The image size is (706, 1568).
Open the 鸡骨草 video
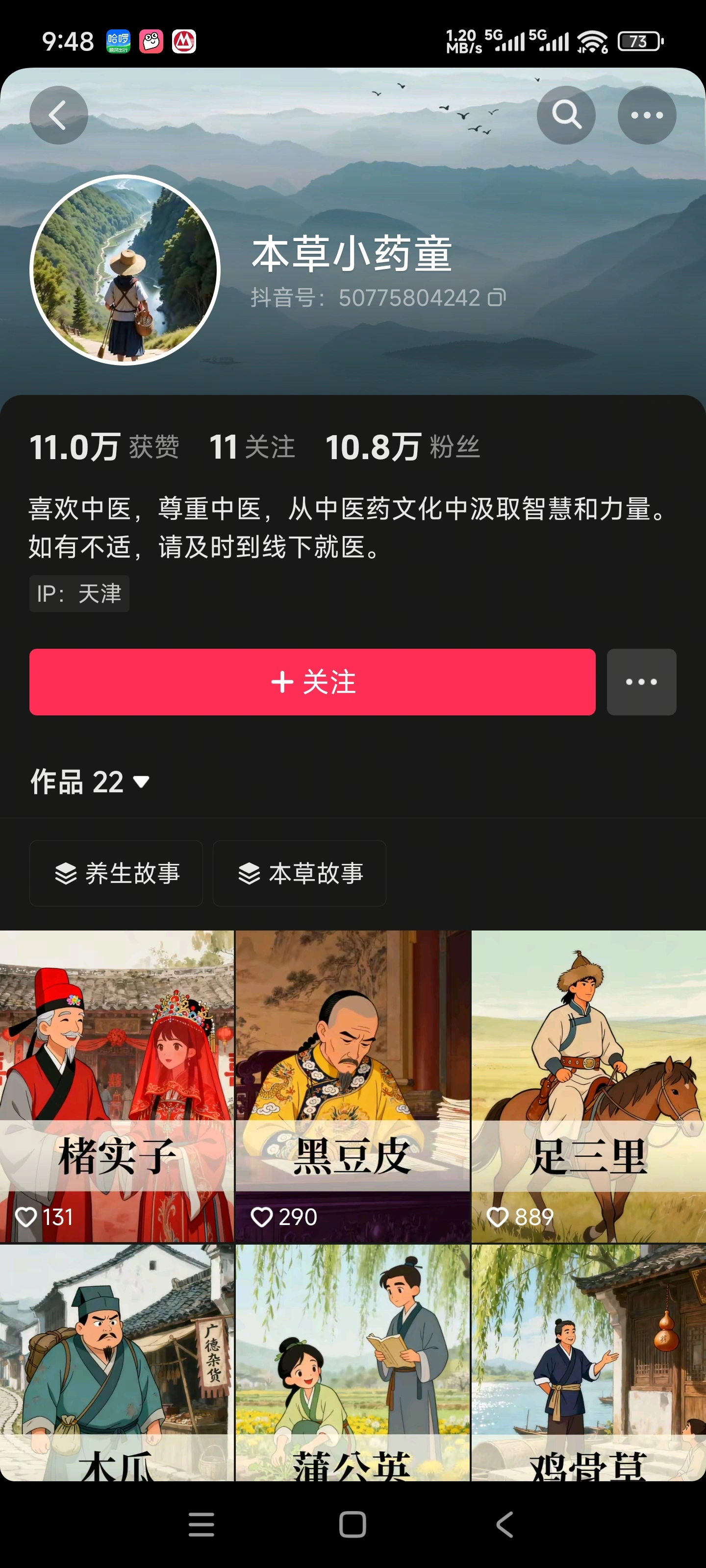[588, 1364]
